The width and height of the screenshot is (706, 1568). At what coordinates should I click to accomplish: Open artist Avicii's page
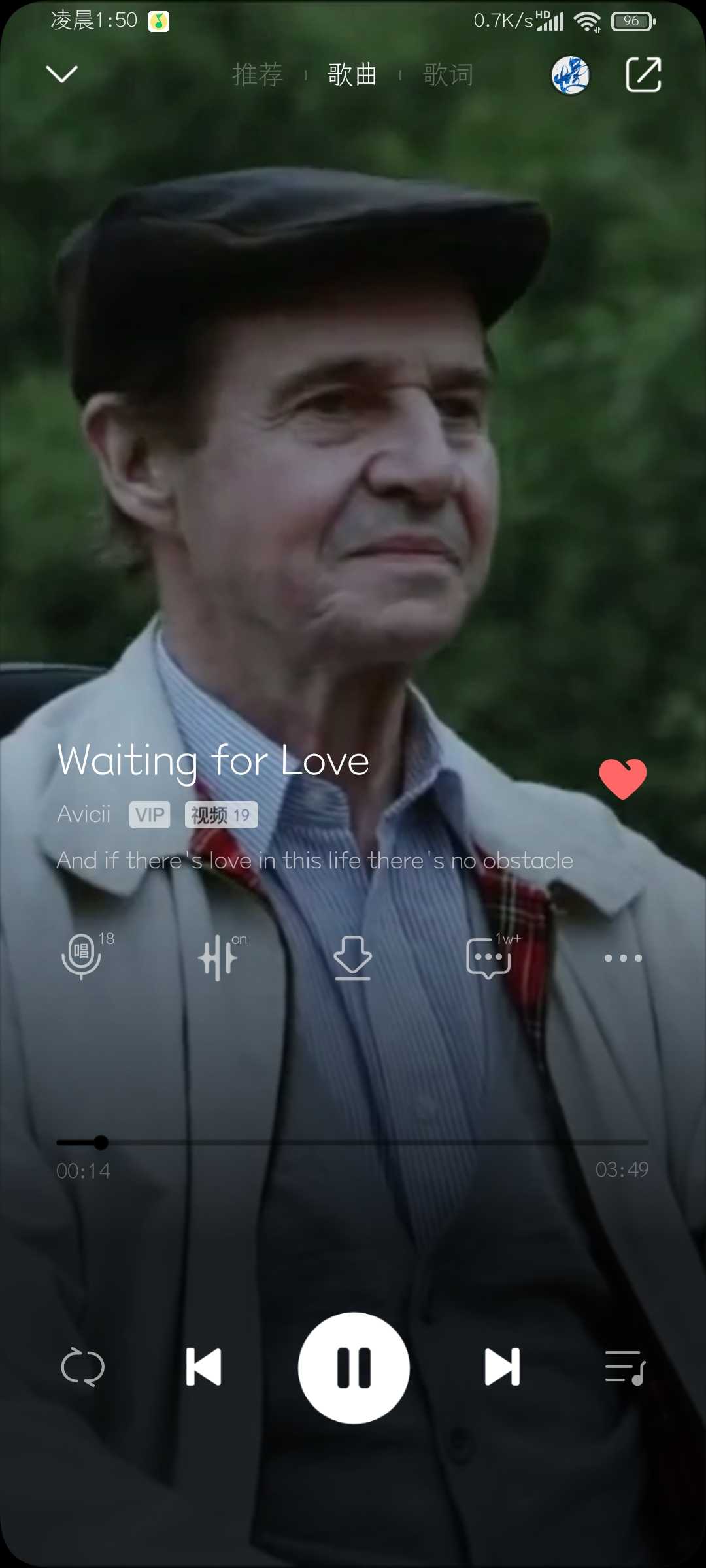coord(84,815)
